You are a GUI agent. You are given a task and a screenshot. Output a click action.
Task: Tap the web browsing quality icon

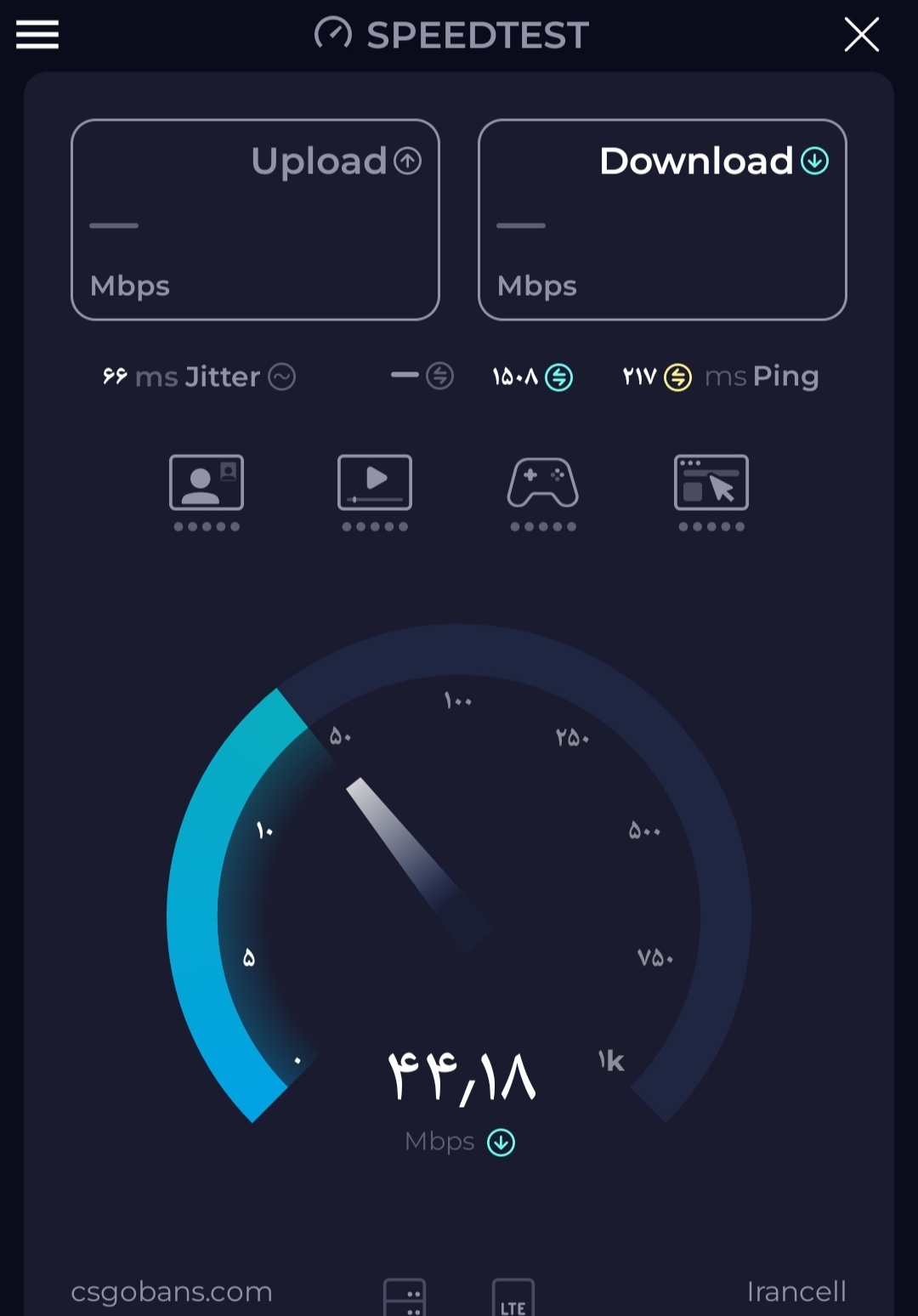tap(711, 483)
